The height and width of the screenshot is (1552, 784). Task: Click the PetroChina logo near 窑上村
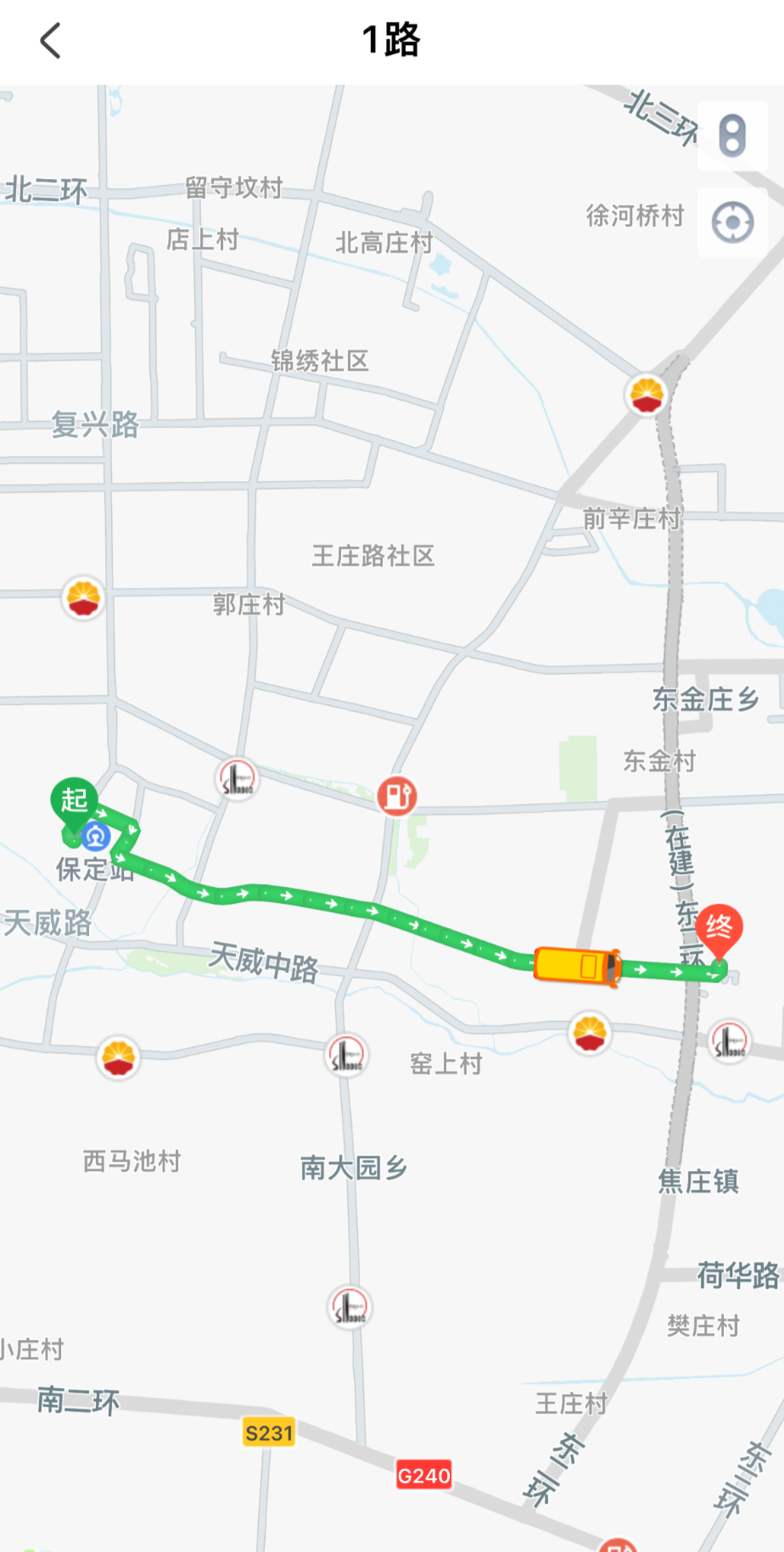pyautogui.click(x=590, y=1034)
